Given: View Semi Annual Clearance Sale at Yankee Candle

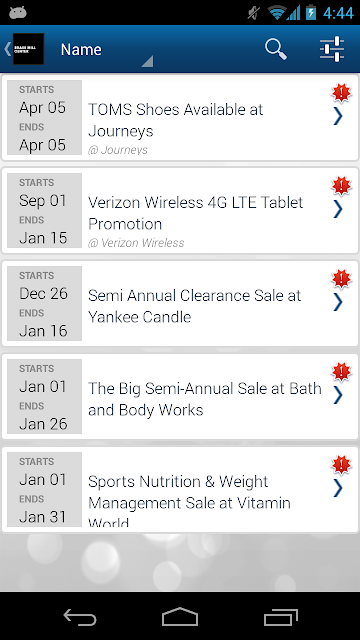Looking at the screenshot, I should (x=180, y=304).
